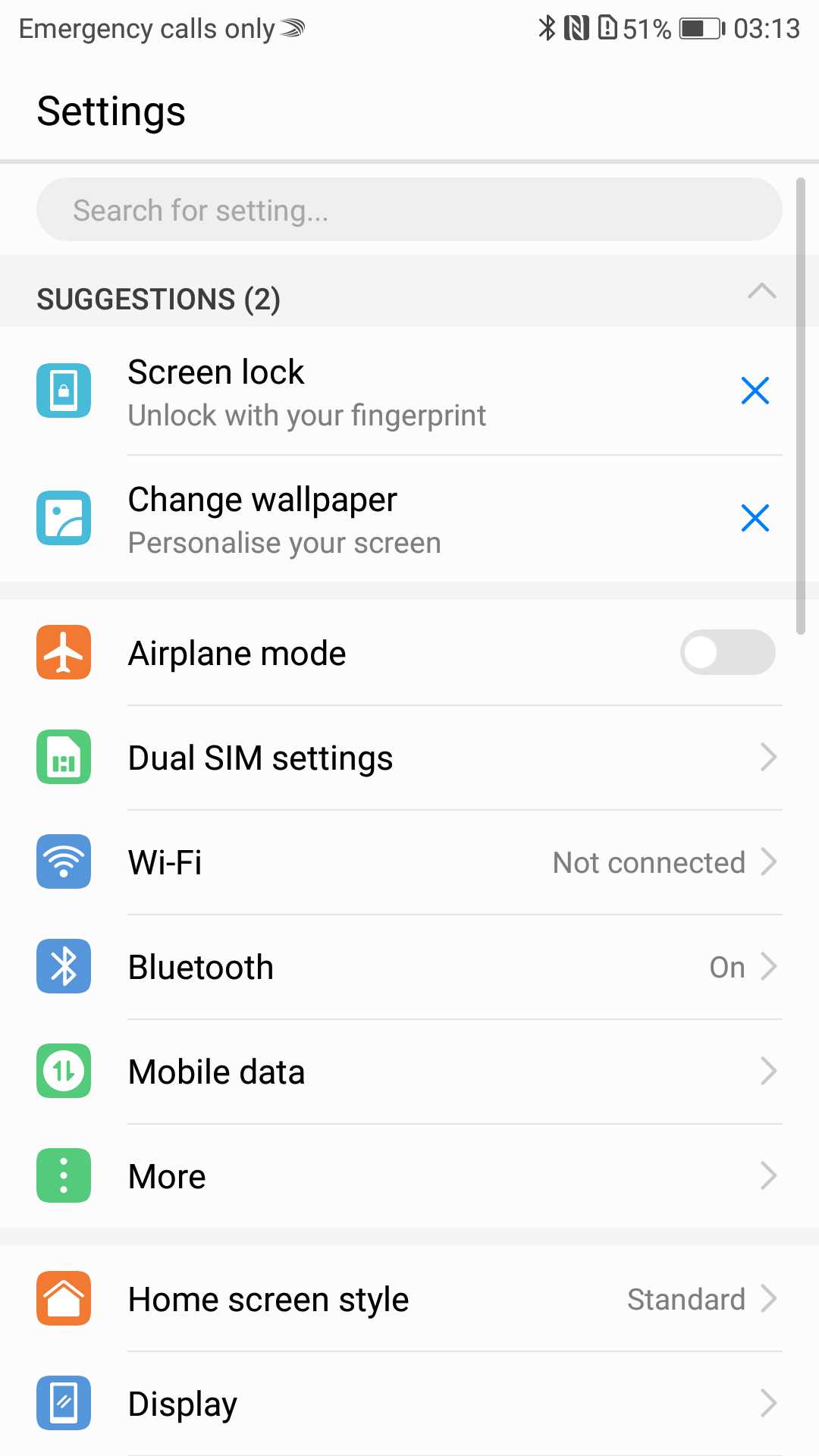This screenshot has height=1456, width=819.
Task: Dismiss the Screen lock suggestion
Action: [755, 391]
